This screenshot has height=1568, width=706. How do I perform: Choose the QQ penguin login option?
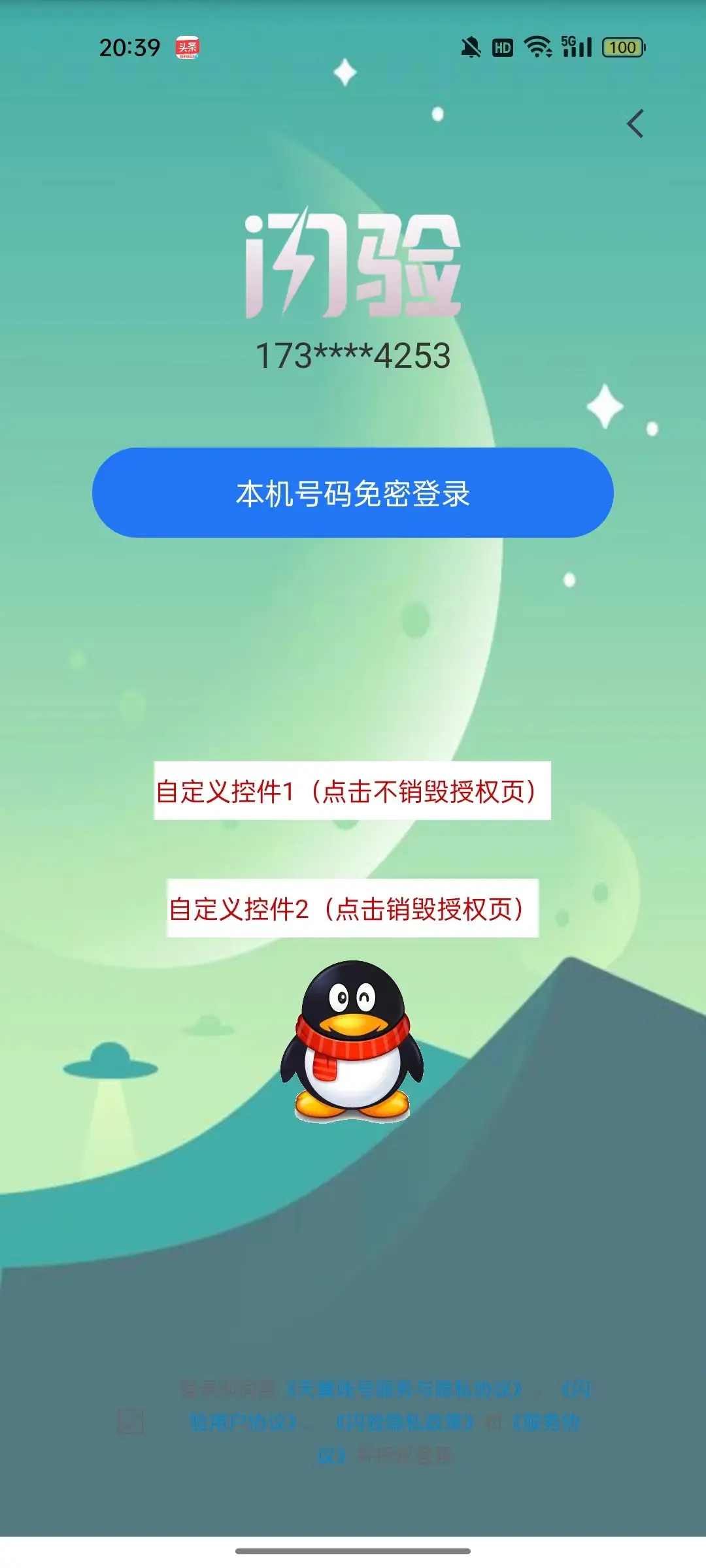(352, 1041)
